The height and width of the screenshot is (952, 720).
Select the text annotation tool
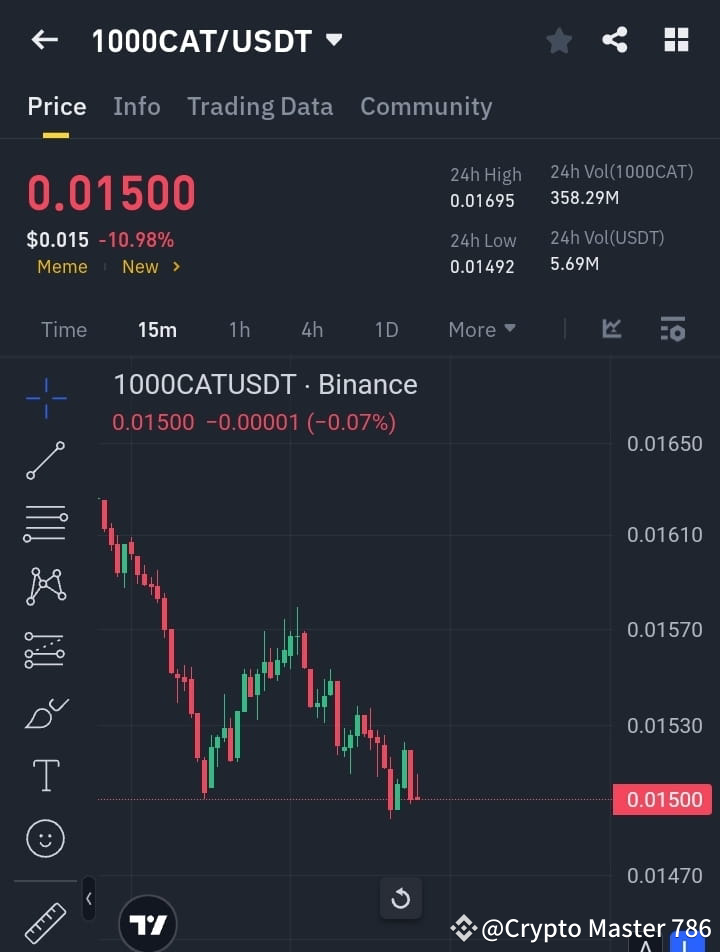[x=45, y=774]
